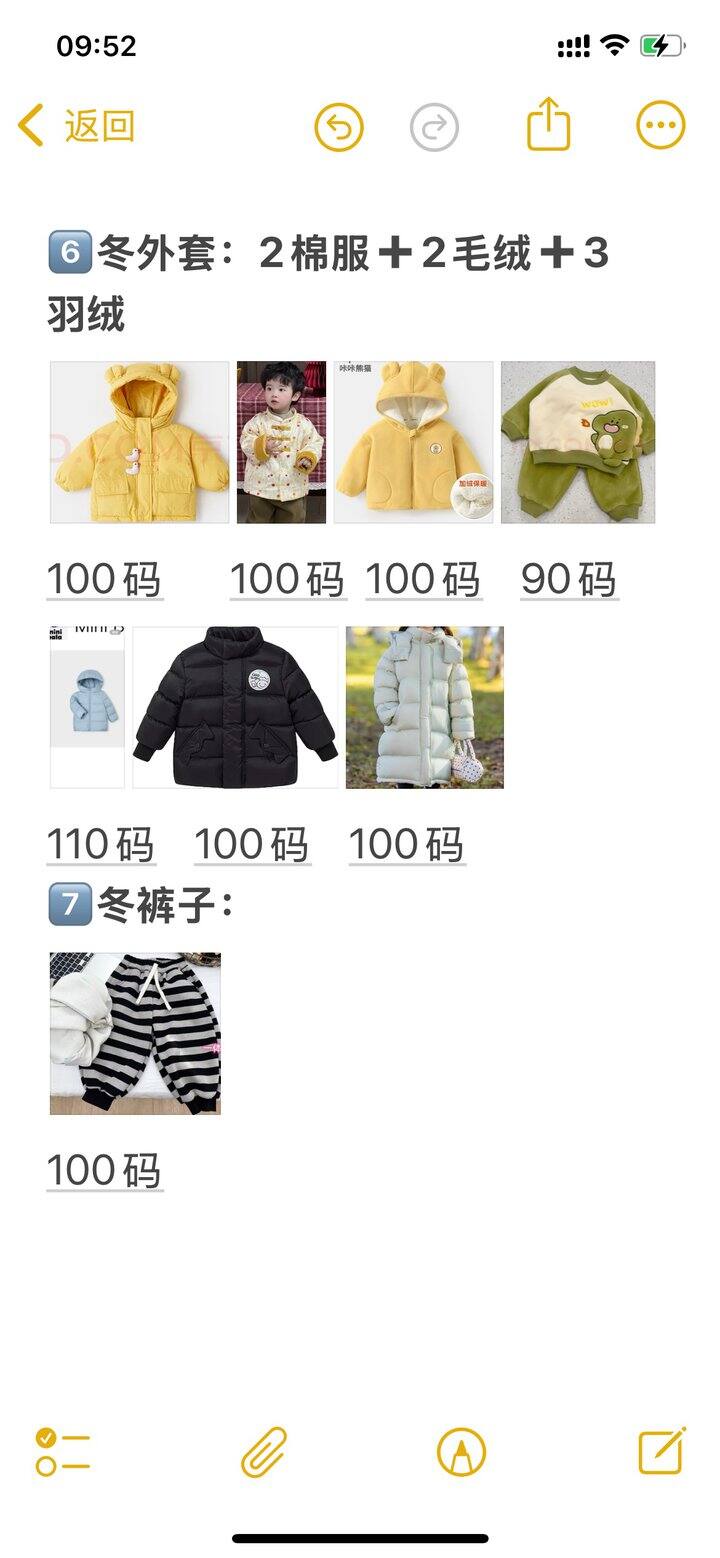Share this note
The height and width of the screenshot is (1558, 720).
(x=549, y=125)
